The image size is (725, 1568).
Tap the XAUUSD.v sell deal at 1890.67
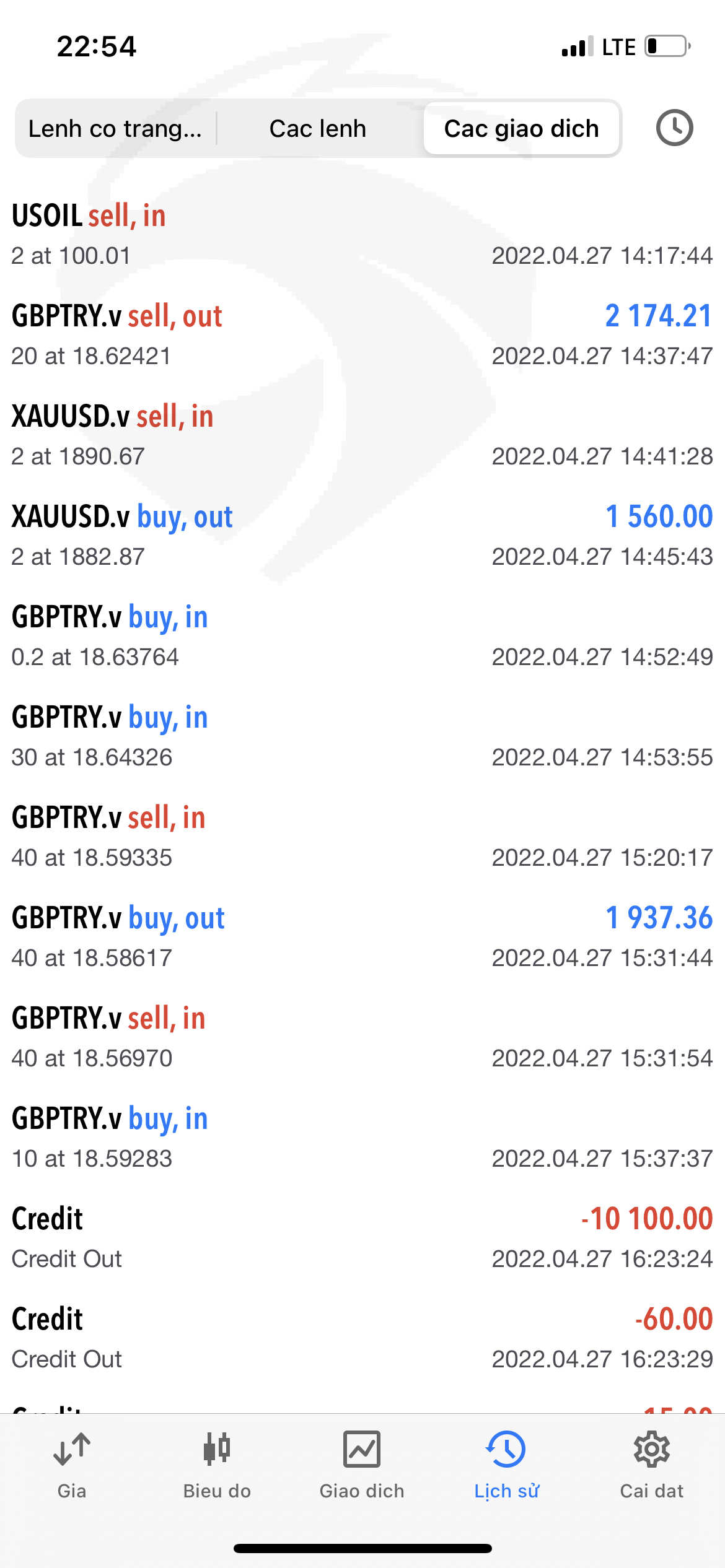click(x=362, y=436)
